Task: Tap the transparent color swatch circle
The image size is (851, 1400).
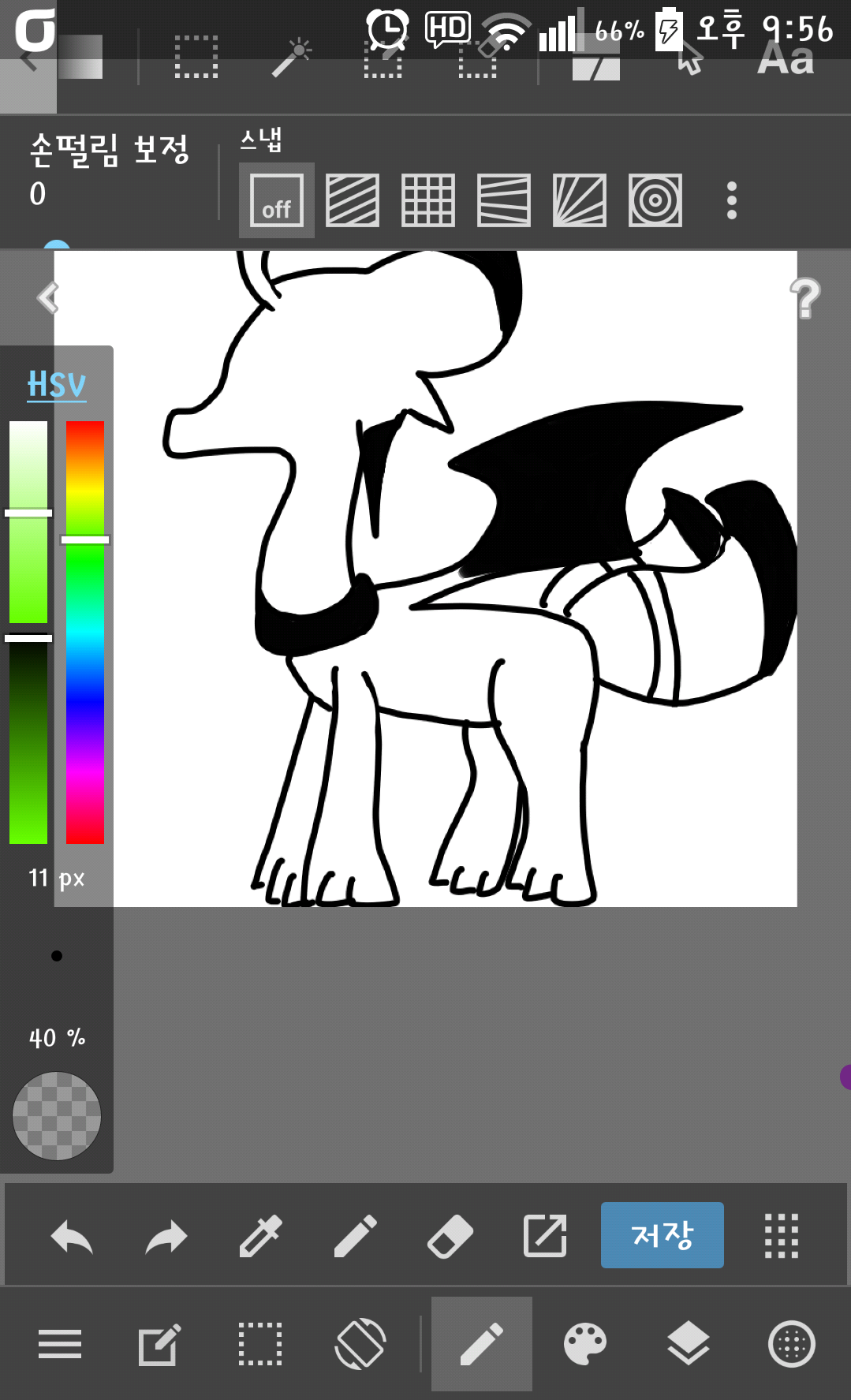Action: (x=57, y=1115)
